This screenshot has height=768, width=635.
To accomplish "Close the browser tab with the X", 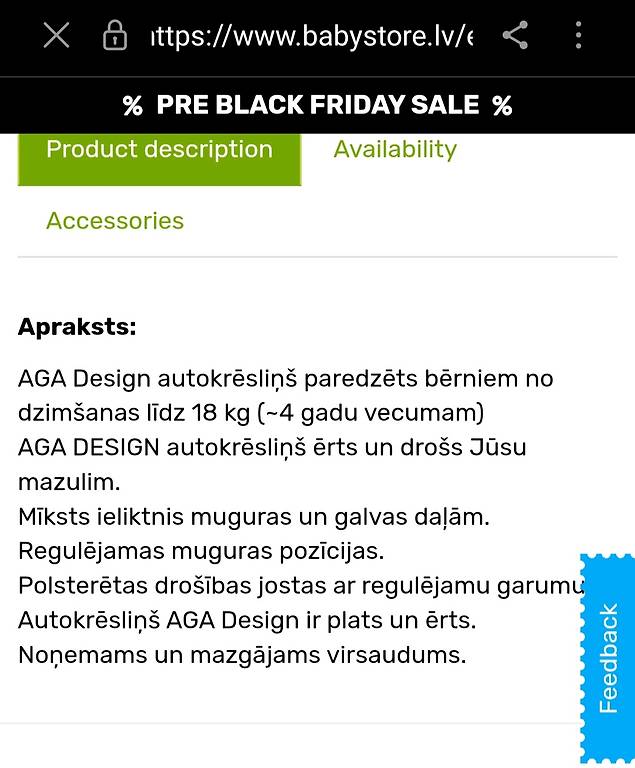I will point(56,37).
